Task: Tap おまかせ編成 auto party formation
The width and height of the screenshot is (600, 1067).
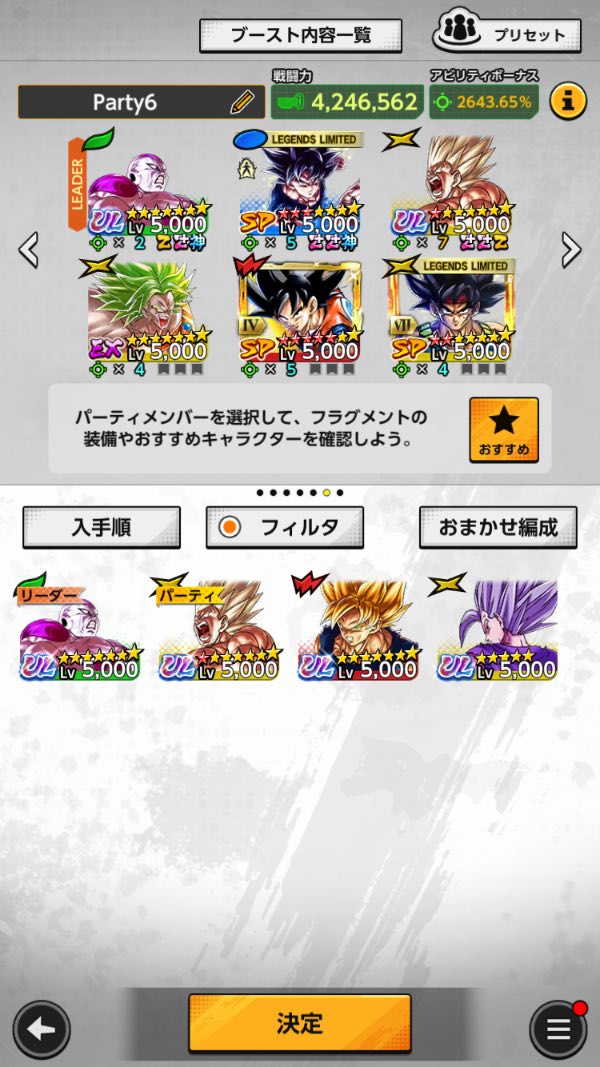Action: click(x=497, y=527)
